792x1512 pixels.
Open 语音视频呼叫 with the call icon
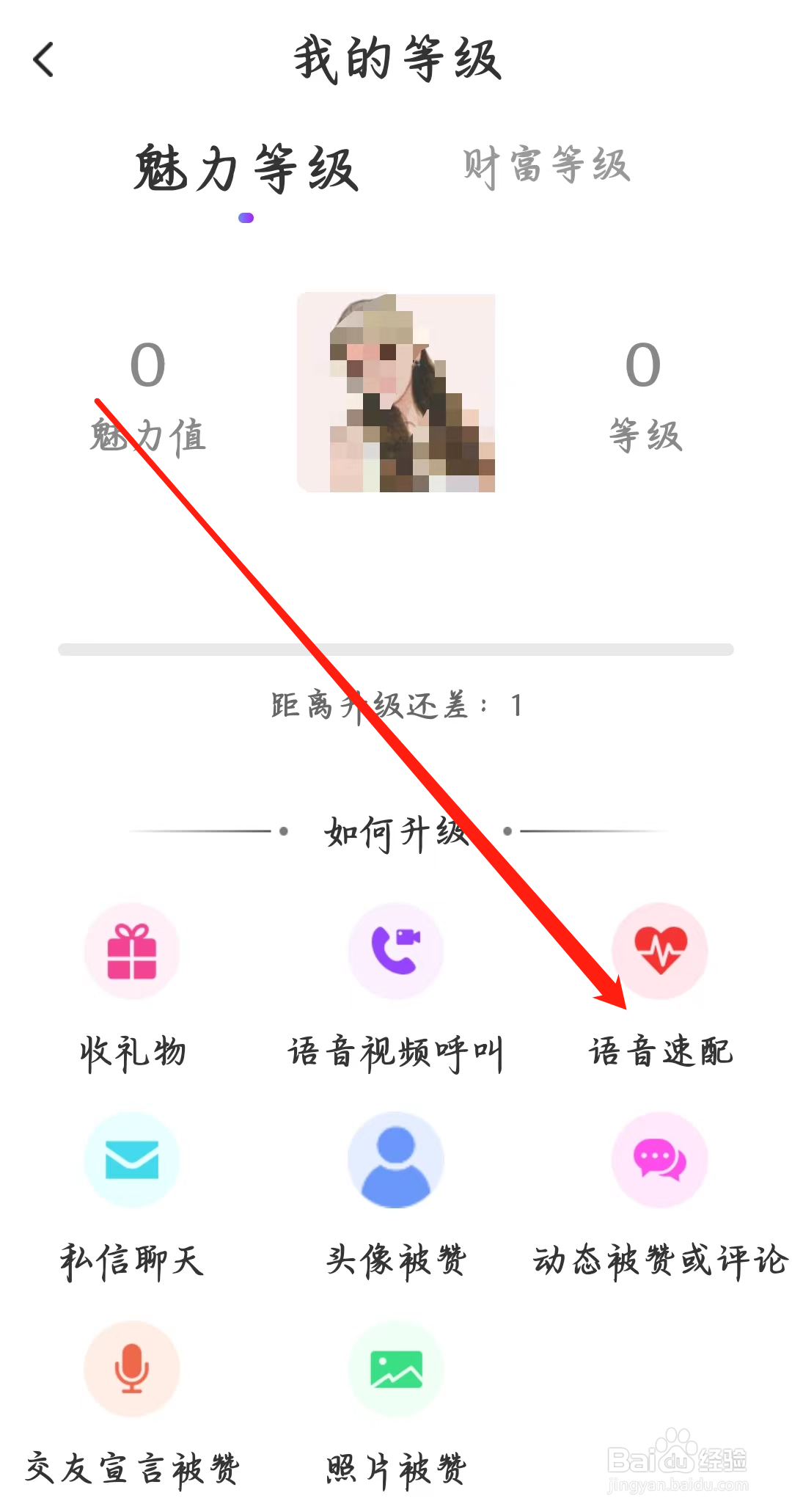[x=395, y=950]
